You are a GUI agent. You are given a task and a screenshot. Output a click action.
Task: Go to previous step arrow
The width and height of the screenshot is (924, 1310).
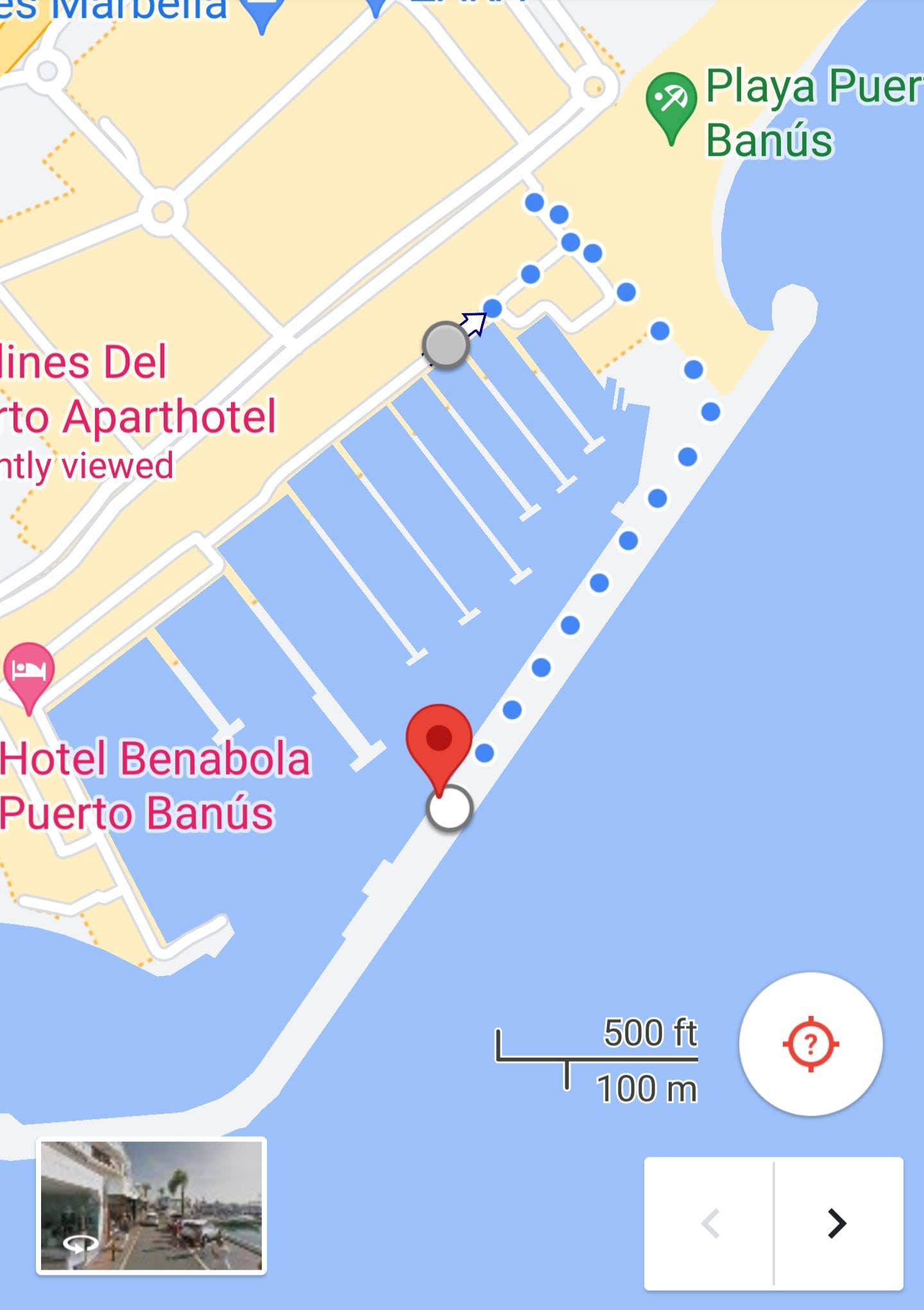click(x=710, y=1223)
